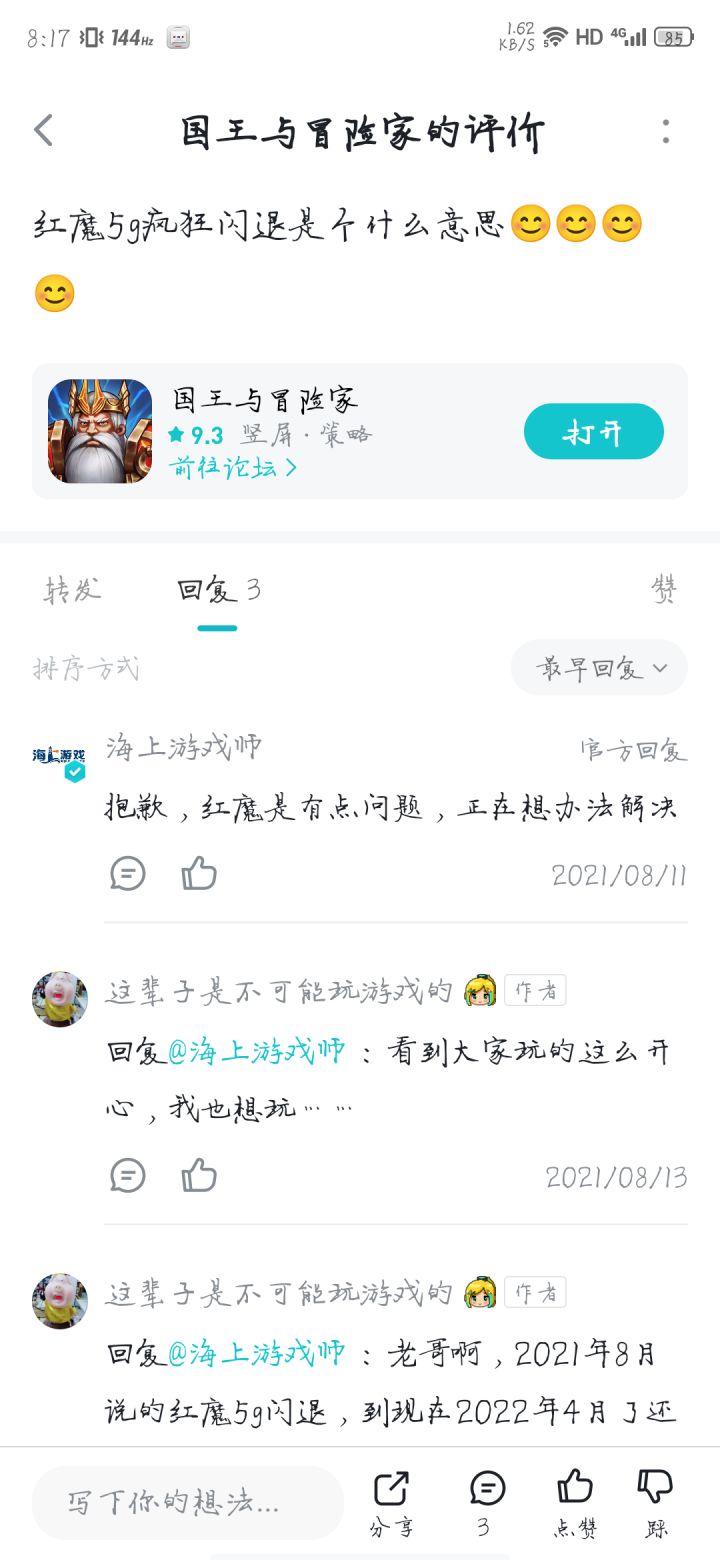Open the 国王与冒险家 game card

point(360,431)
